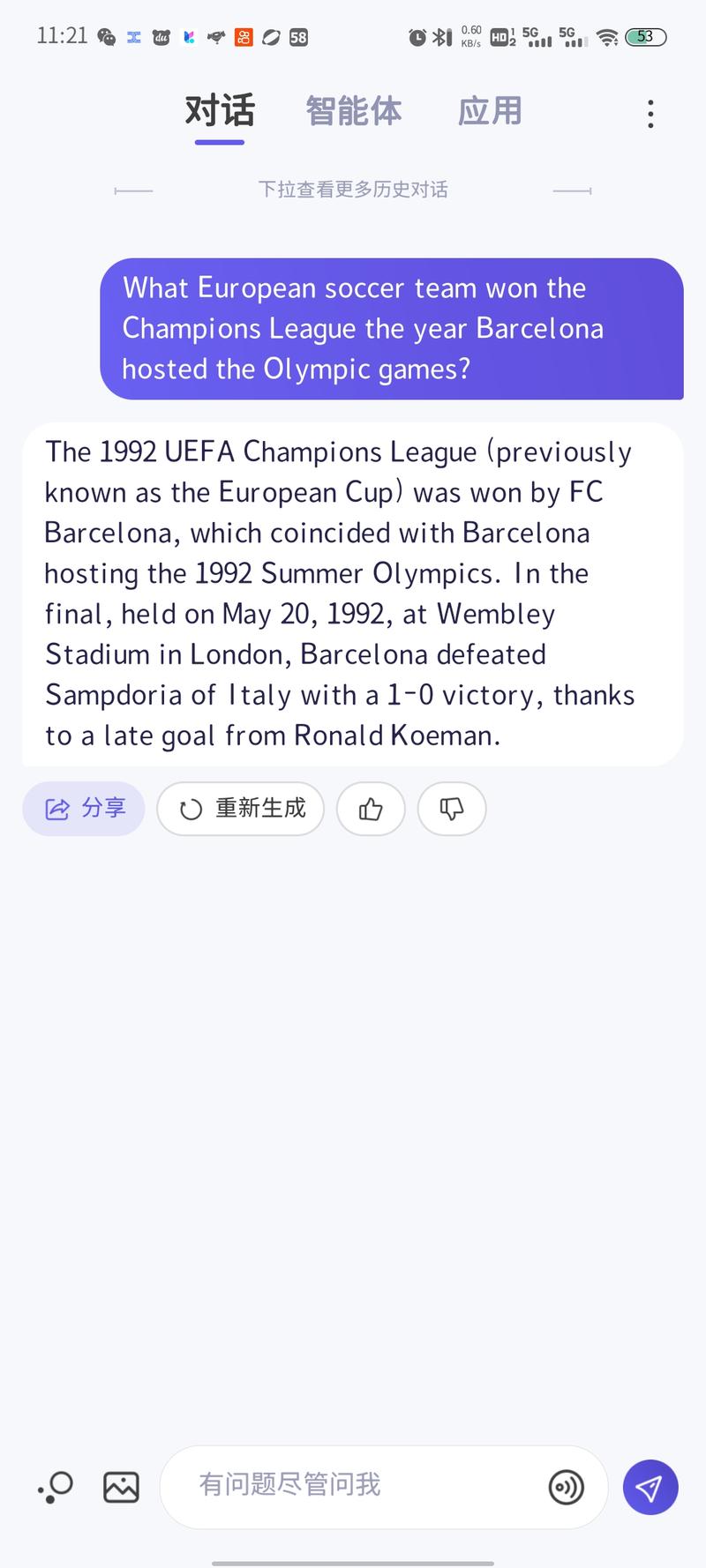Attach a picture using the image icon
Image resolution: width=706 pixels, height=1568 pixels.
click(121, 1487)
